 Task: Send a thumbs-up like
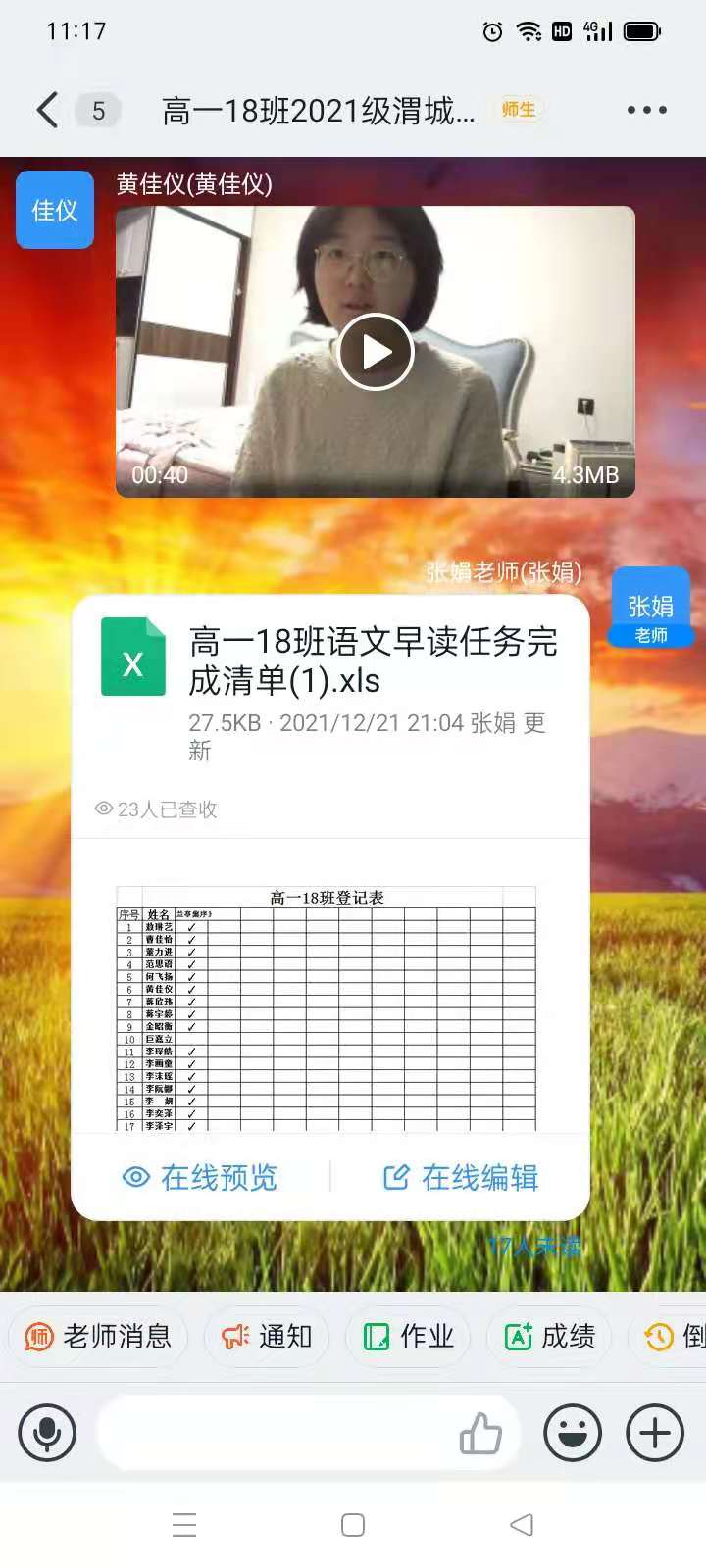coord(480,1434)
